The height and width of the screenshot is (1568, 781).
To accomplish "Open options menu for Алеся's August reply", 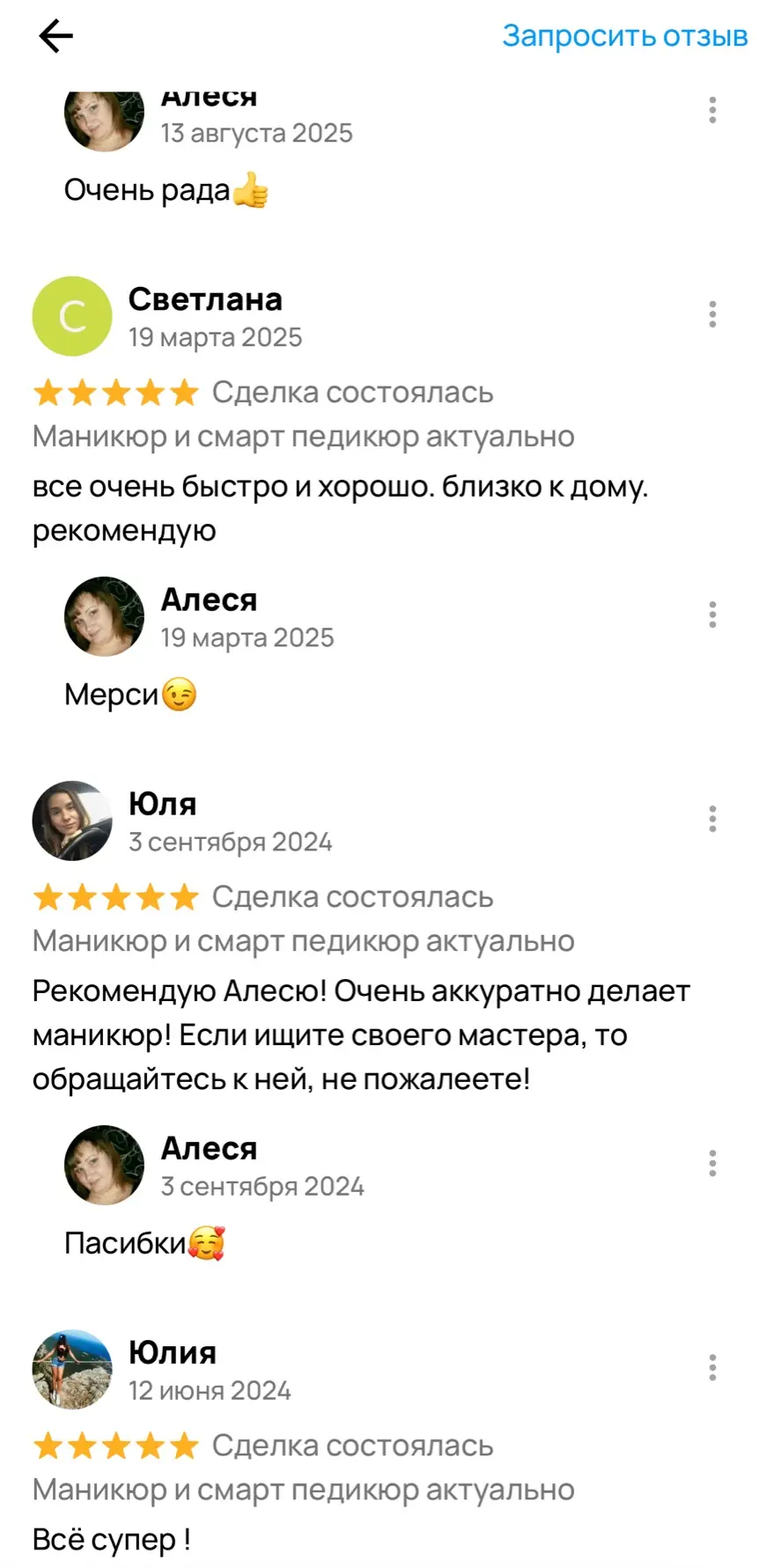I will pos(712,110).
